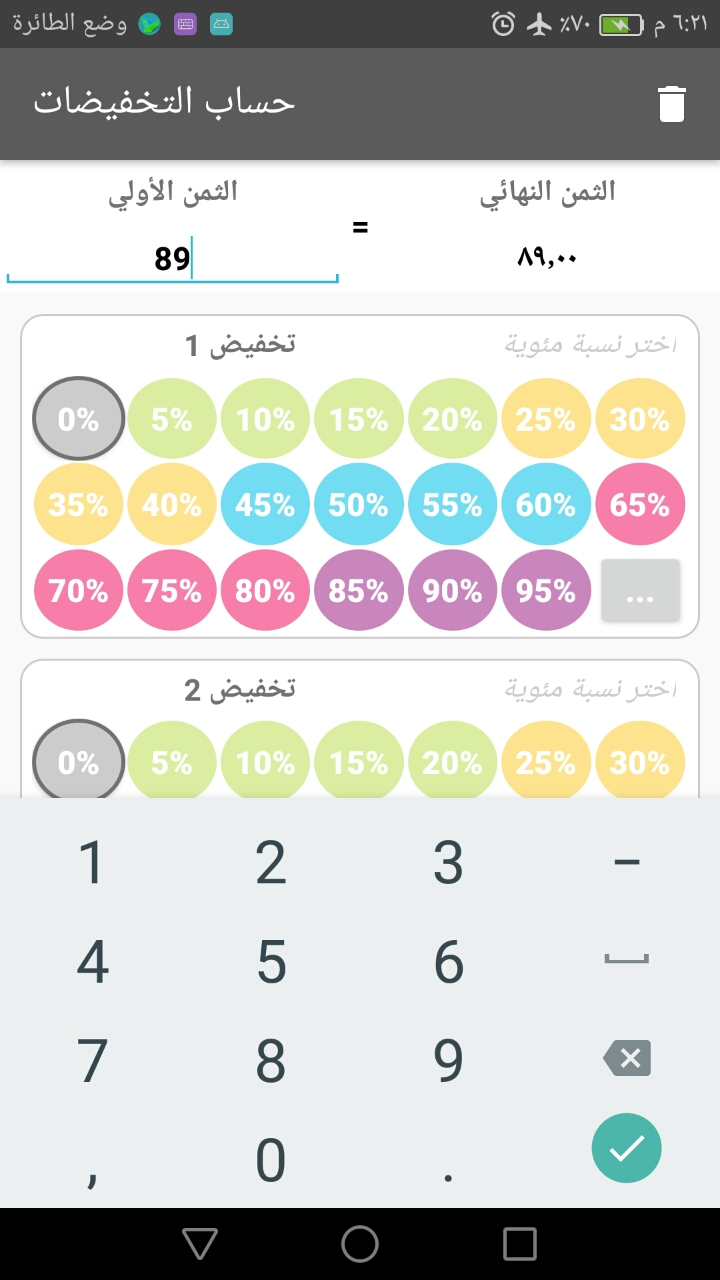Confirm entry with the green checkmark key
The image size is (720, 1280).
point(626,1149)
